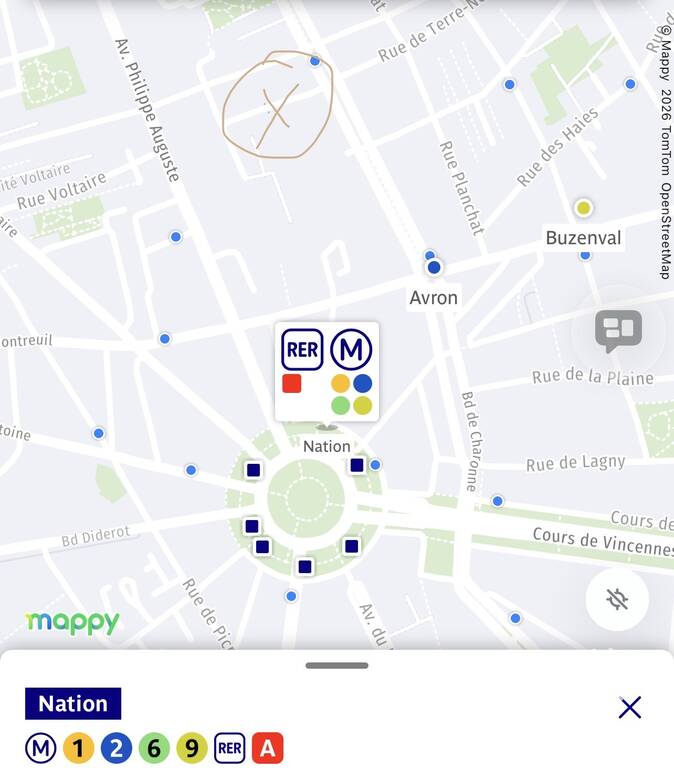Select the Buzenval station marker

click(583, 208)
